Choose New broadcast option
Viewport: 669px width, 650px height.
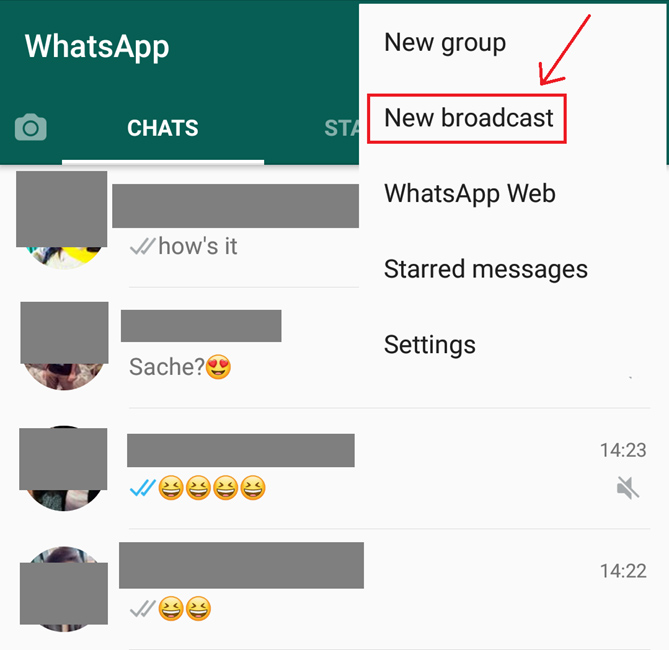(468, 118)
